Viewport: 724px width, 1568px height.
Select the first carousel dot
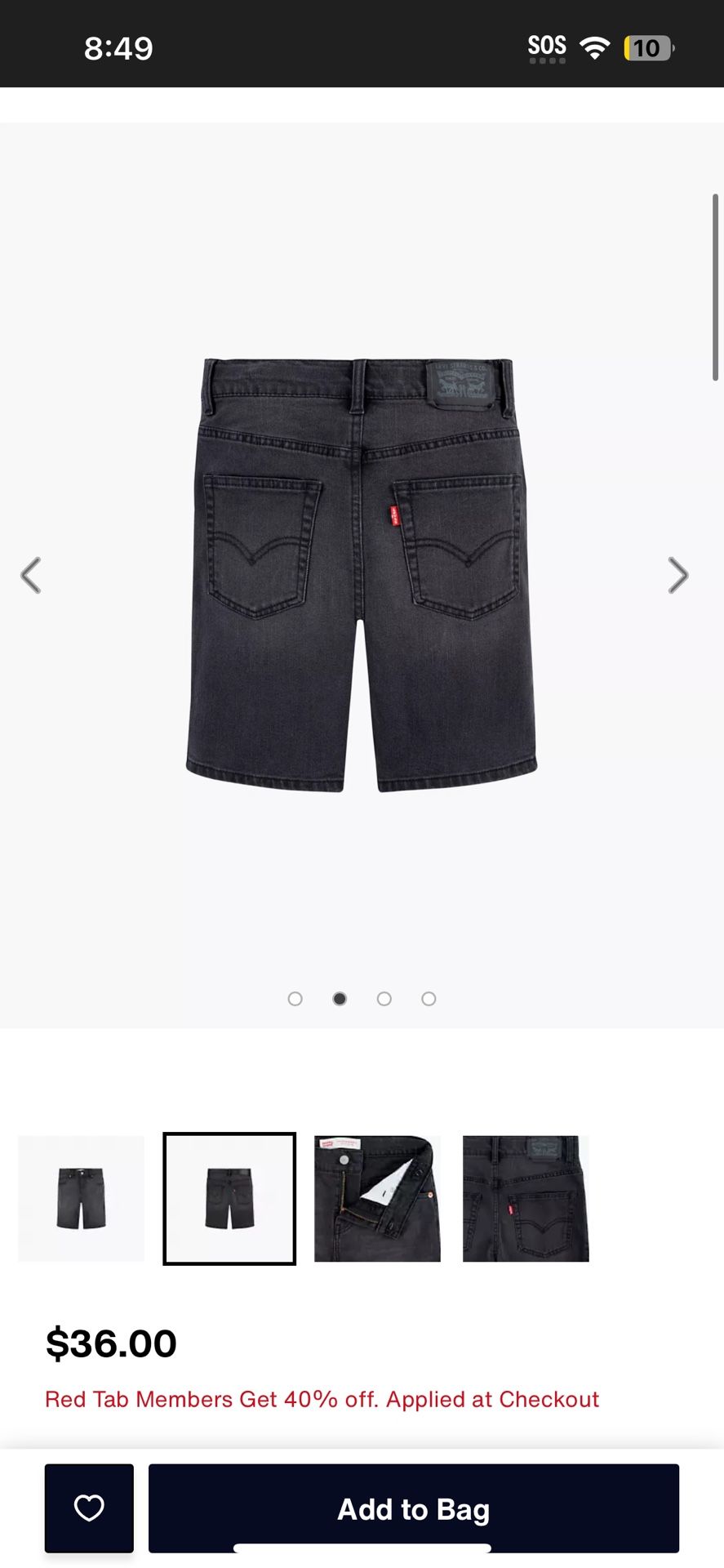click(x=295, y=998)
